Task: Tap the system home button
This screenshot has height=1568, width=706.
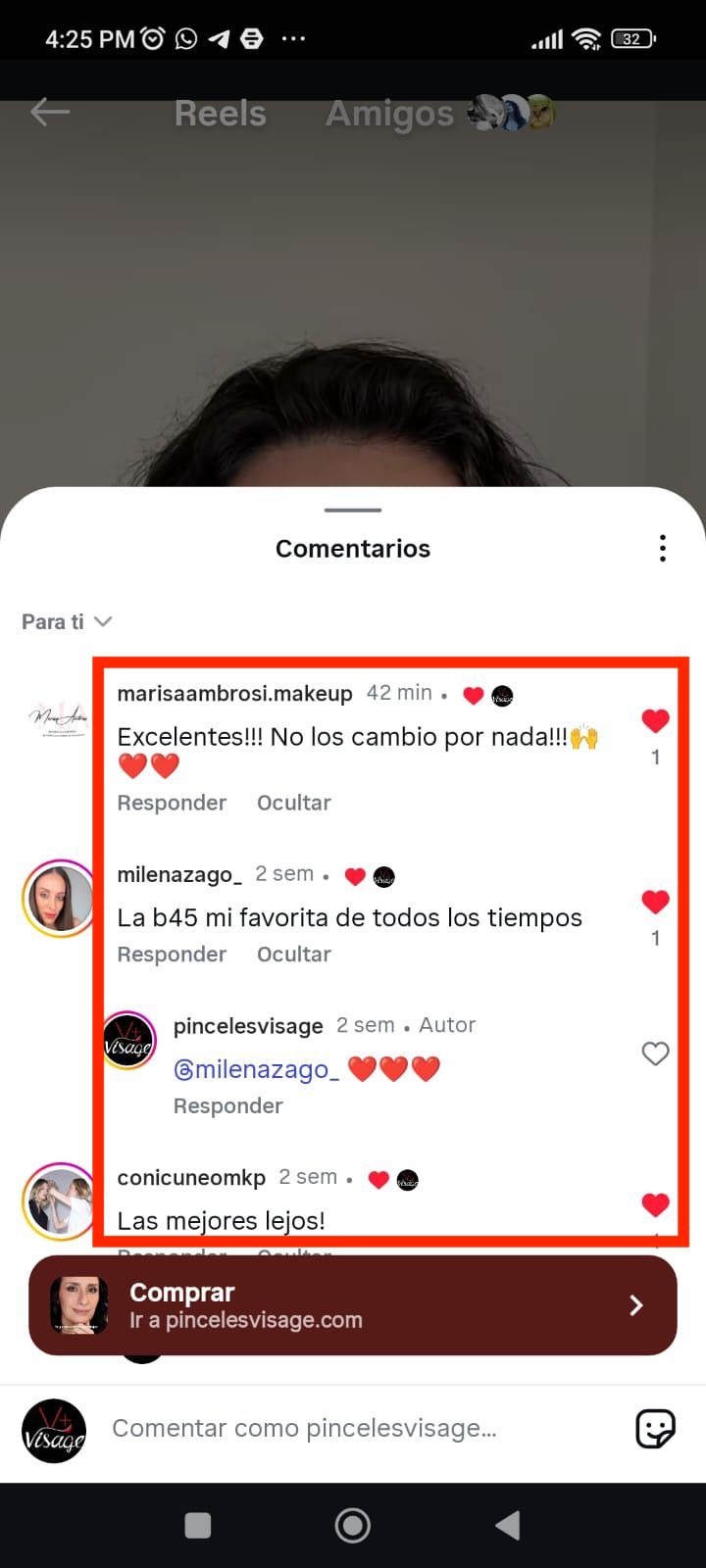Action: [353, 1525]
